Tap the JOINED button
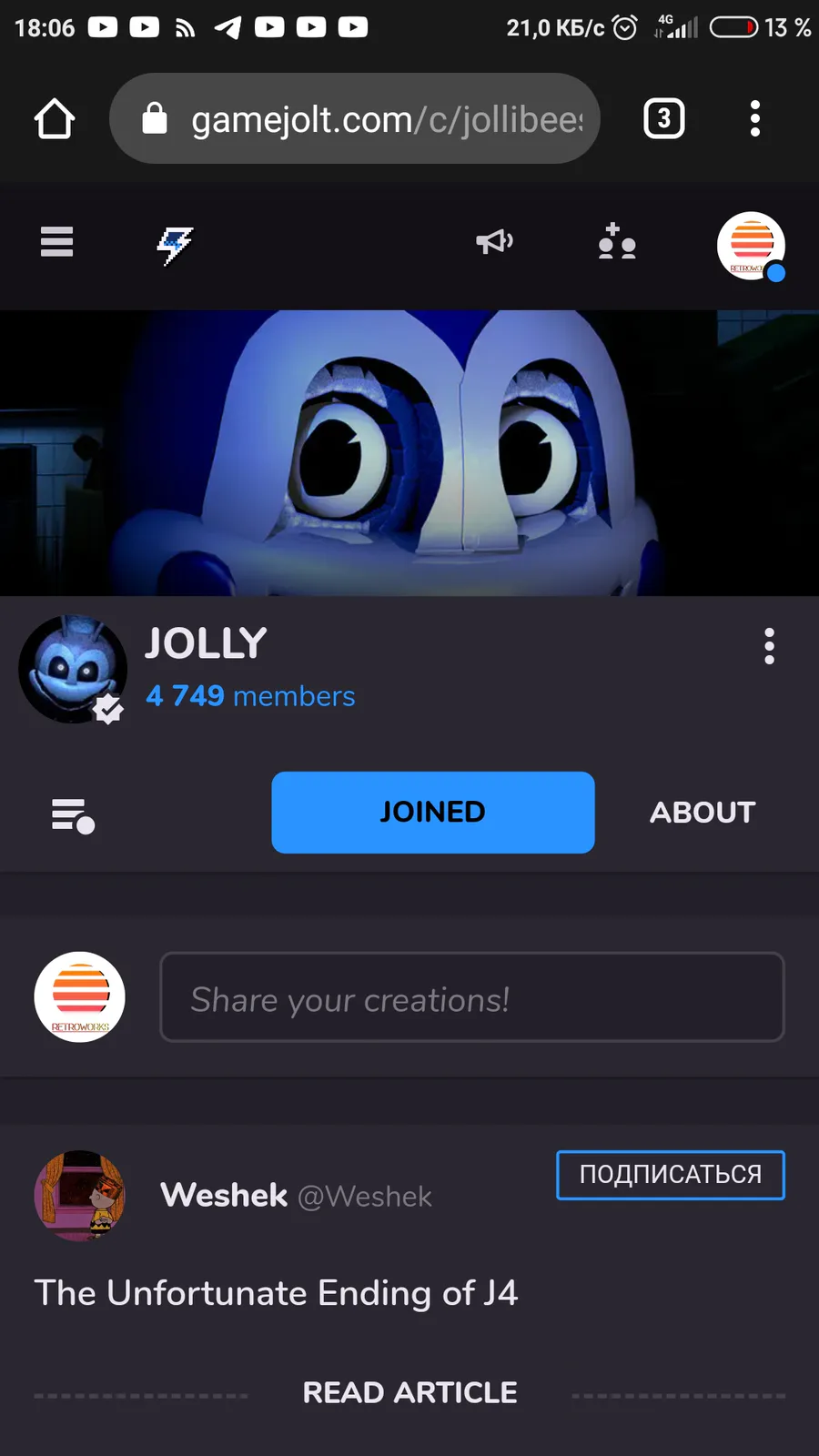The height and width of the screenshot is (1456, 819). click(432, 812)
